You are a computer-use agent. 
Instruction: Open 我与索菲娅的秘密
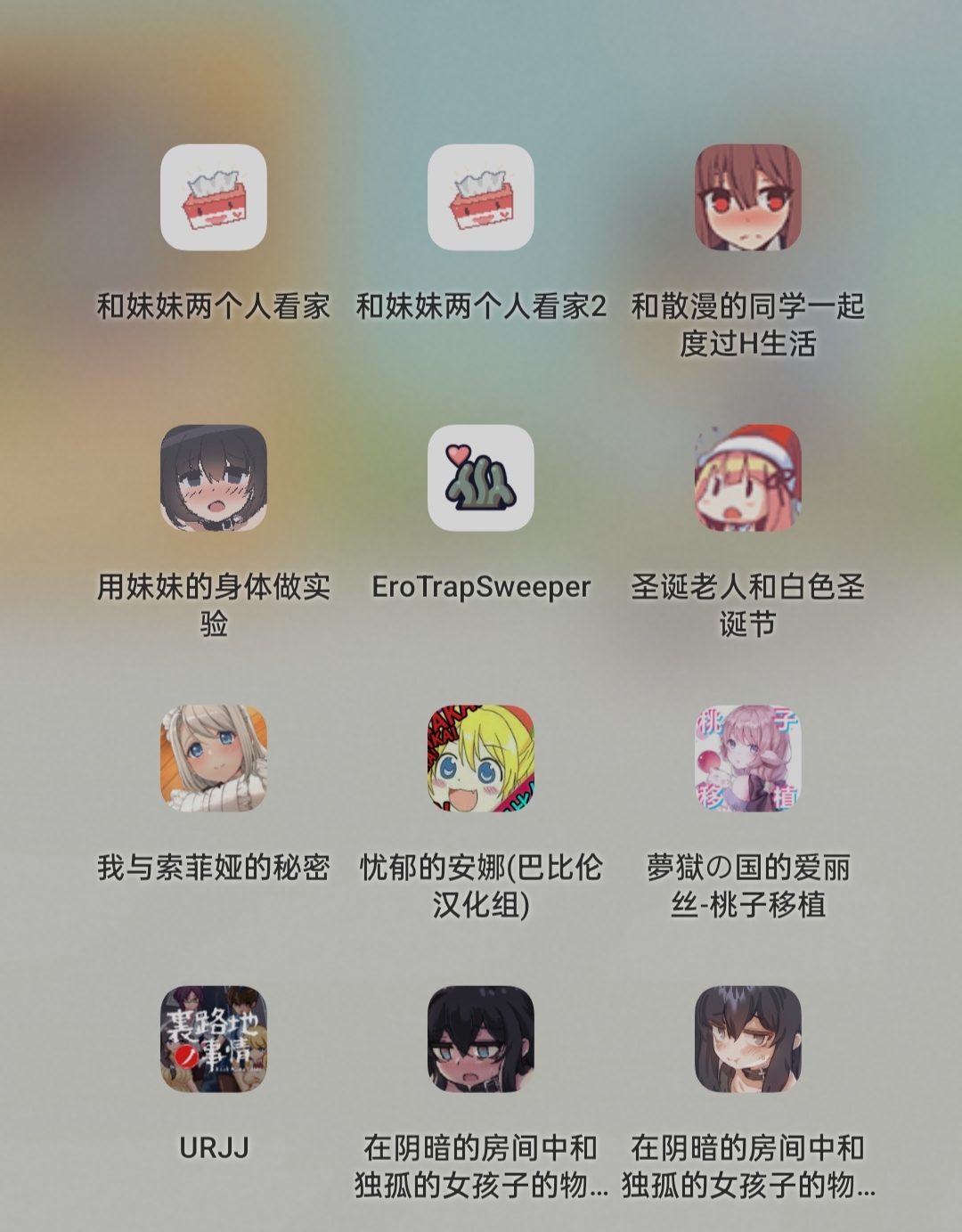pyautogui.click(x=214, y=758)
